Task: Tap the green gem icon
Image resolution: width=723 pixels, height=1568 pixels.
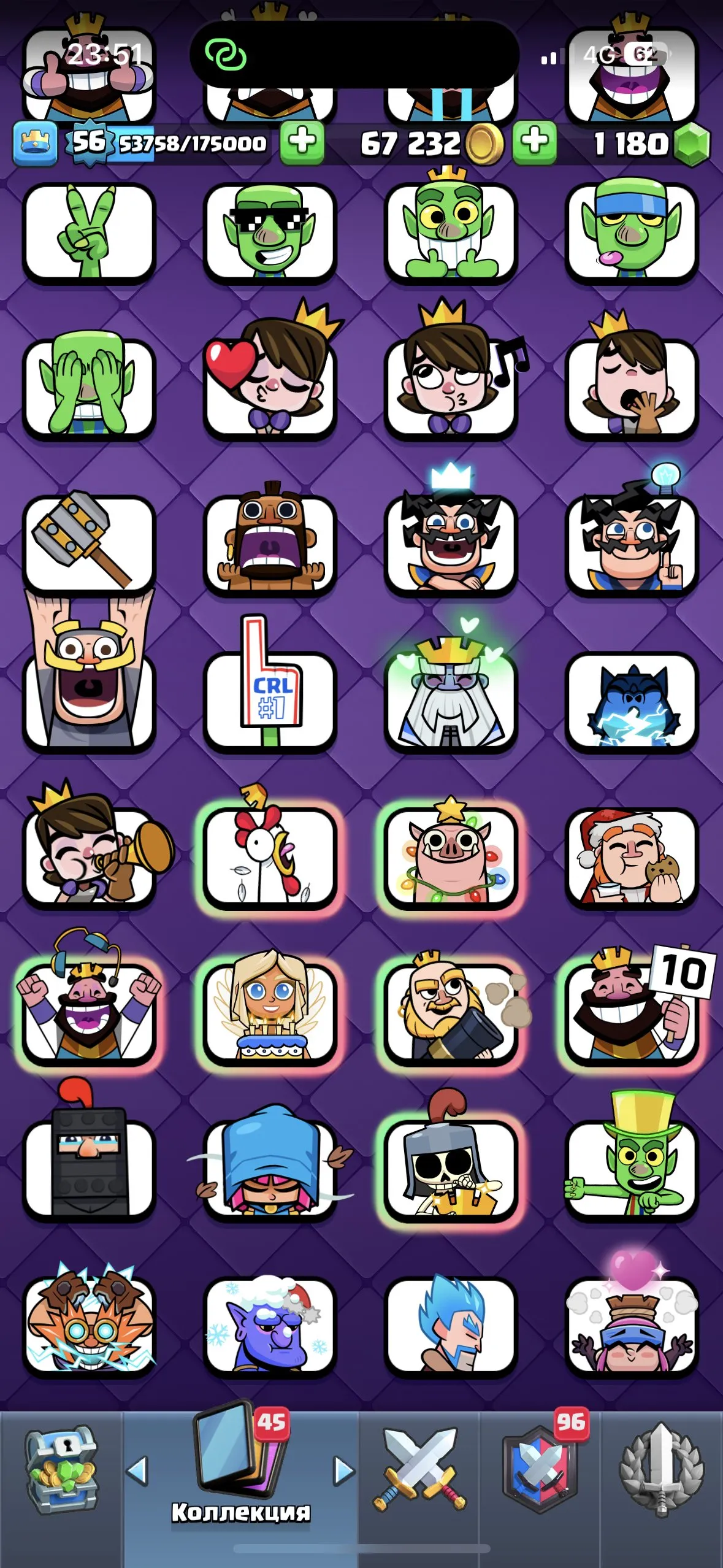Action: point(692,142)
